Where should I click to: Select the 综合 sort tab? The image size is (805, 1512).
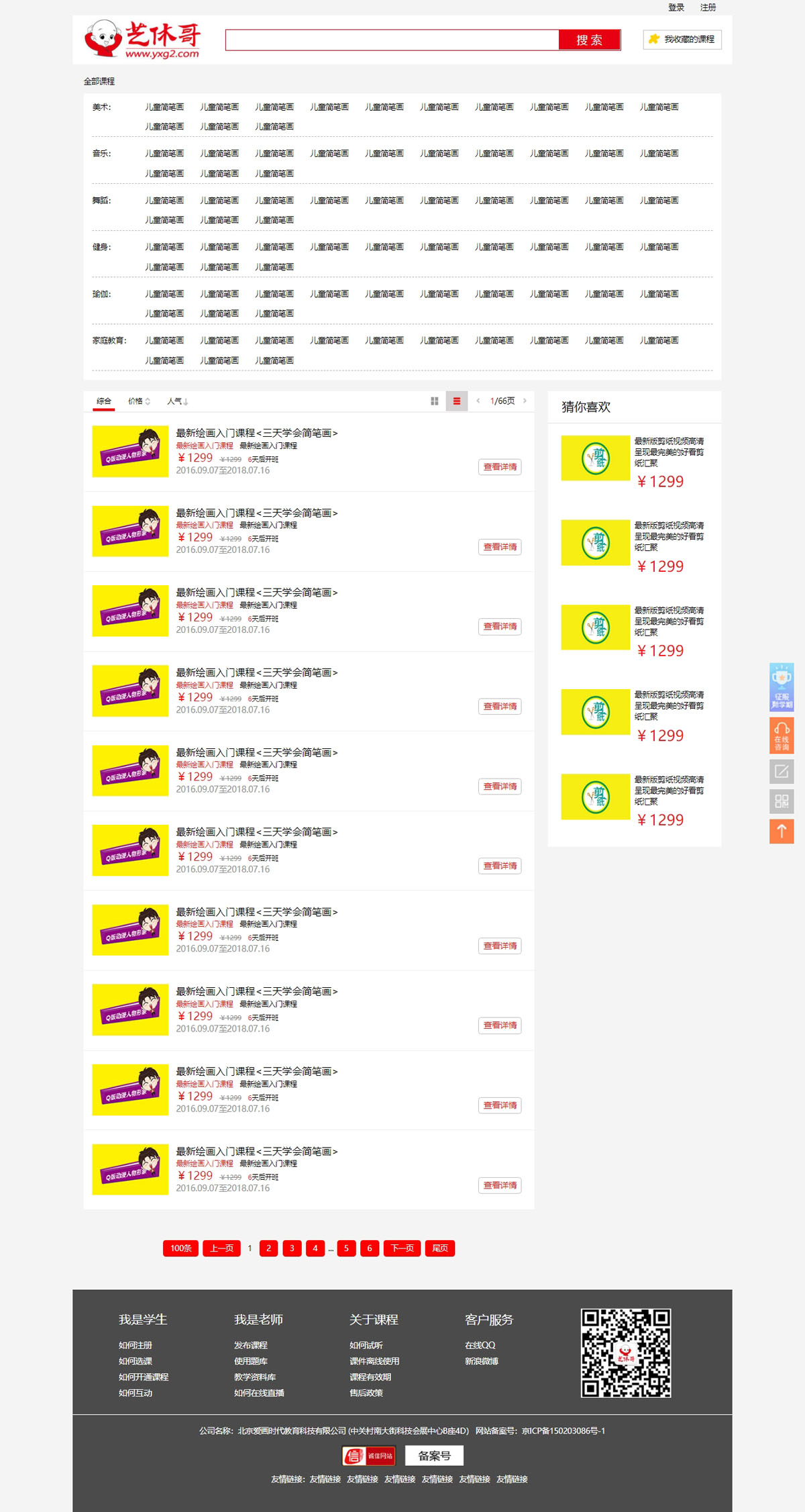point(104,401)
